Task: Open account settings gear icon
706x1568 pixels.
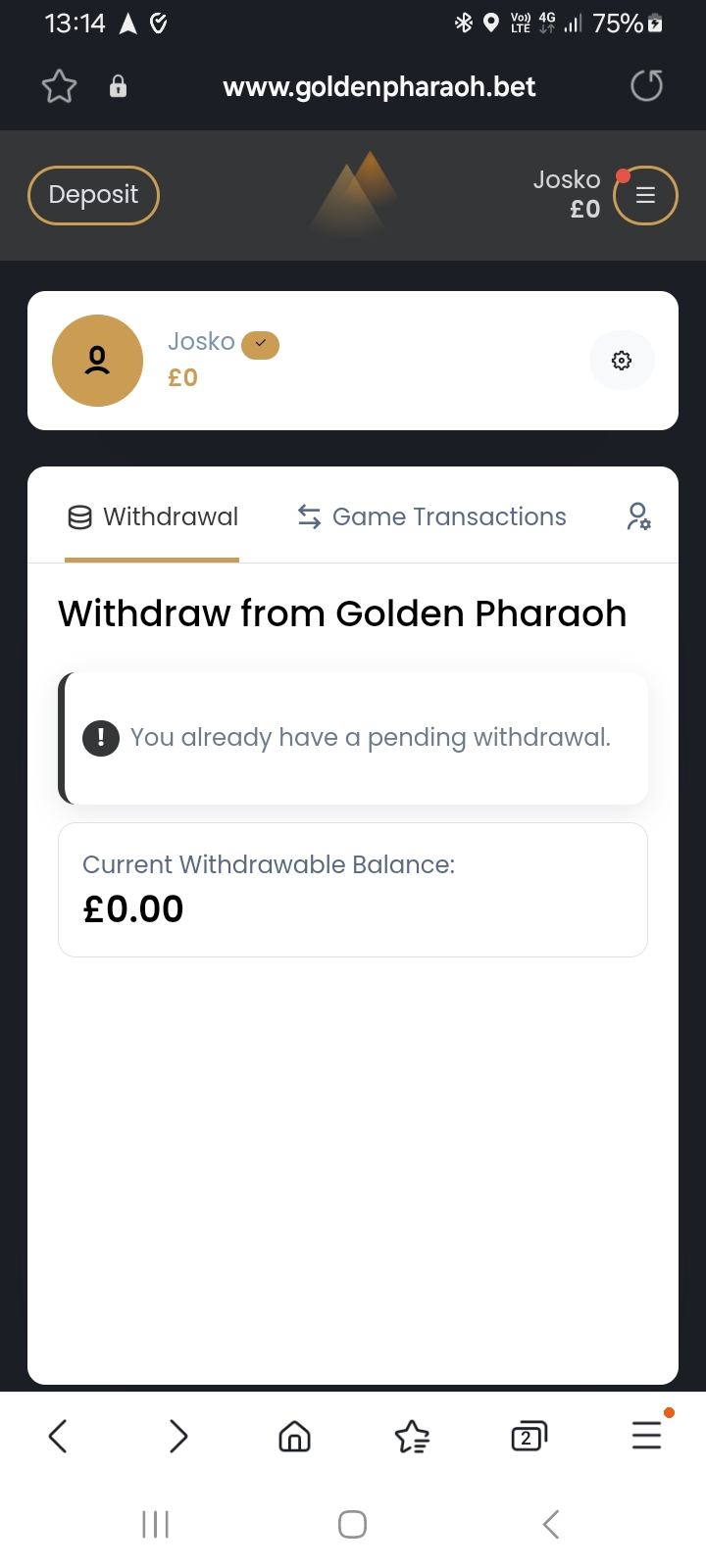Action: pos(622,361)
